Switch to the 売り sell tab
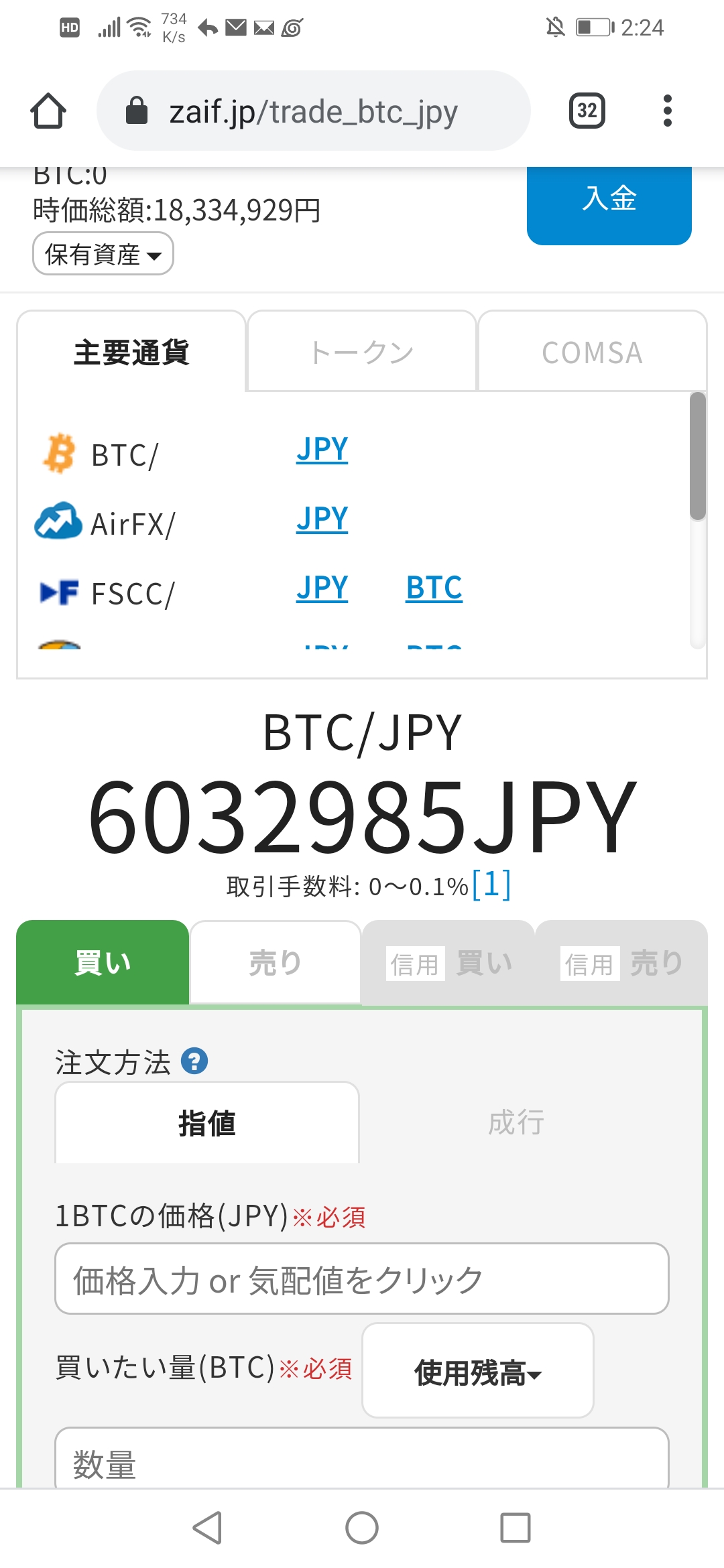This screenshot has height=1568, width=724. coord(275,962)
